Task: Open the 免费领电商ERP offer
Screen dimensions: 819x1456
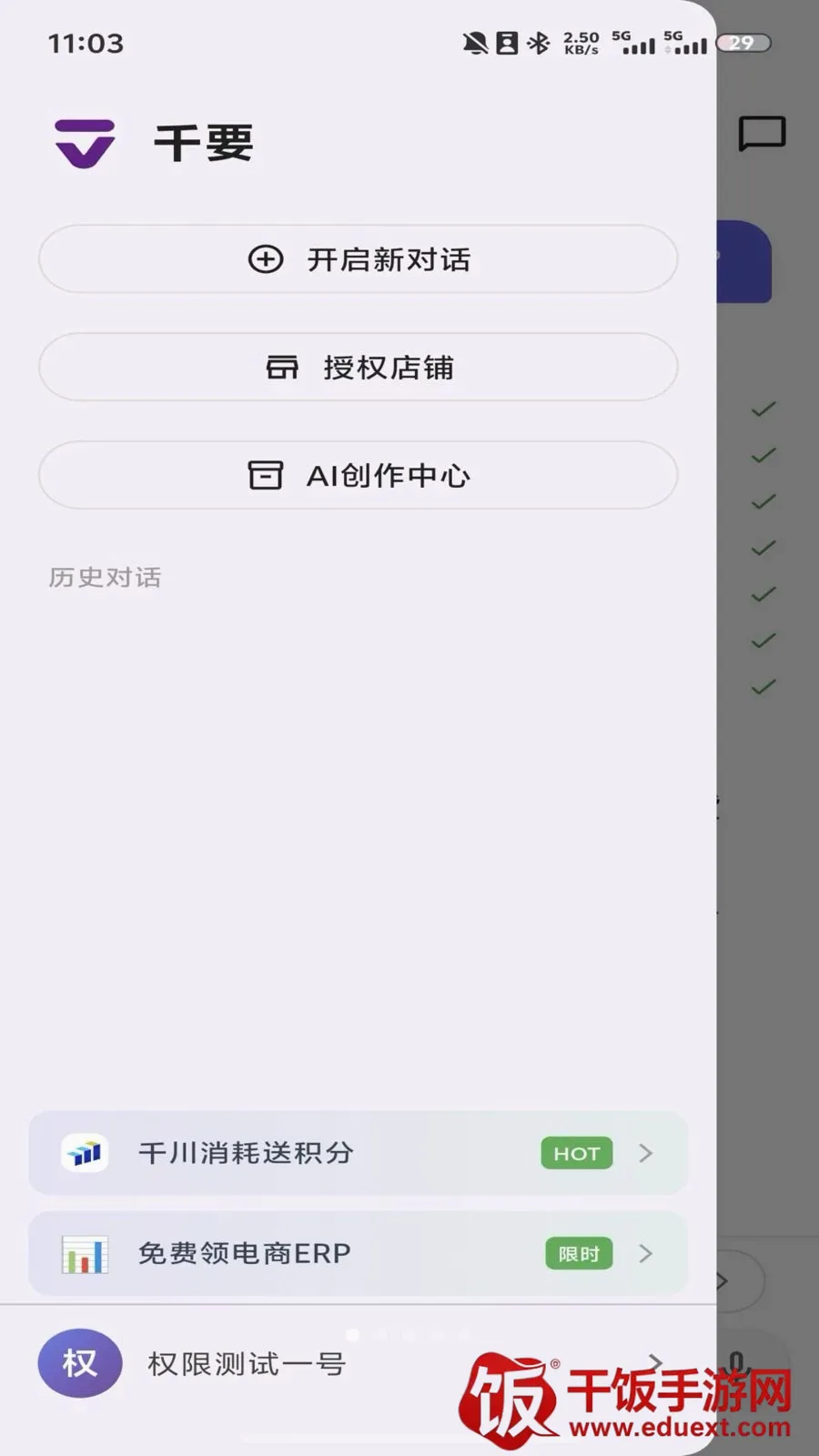Action: [x=358, y=1254]
